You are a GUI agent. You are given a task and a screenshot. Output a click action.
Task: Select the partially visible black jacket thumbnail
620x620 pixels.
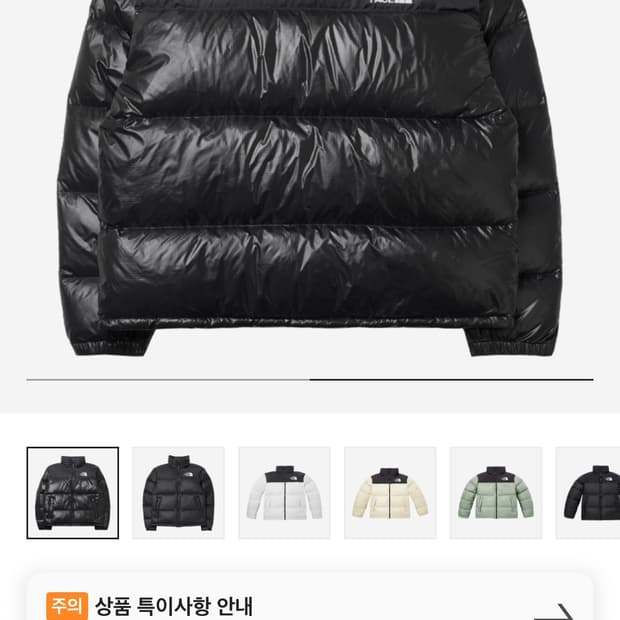click(x=588, y=493)
